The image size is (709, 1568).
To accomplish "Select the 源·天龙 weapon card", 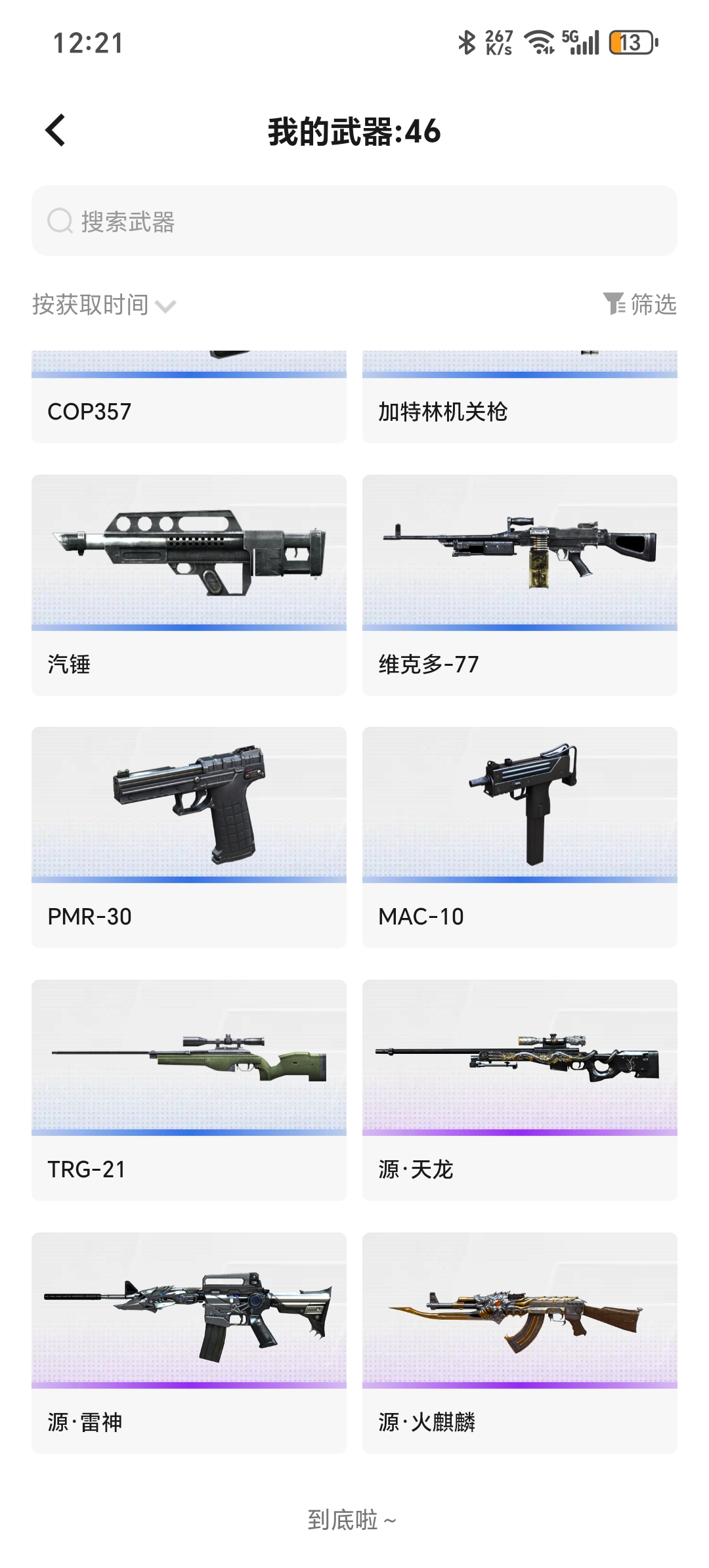I will 519,1089.
